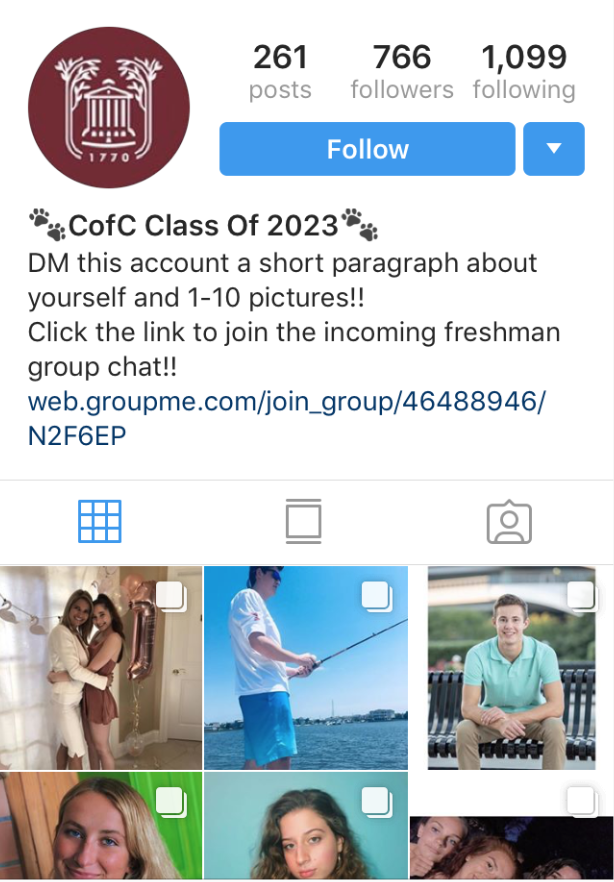Switch to the single-post feed view tab

[x=303, y=521]
